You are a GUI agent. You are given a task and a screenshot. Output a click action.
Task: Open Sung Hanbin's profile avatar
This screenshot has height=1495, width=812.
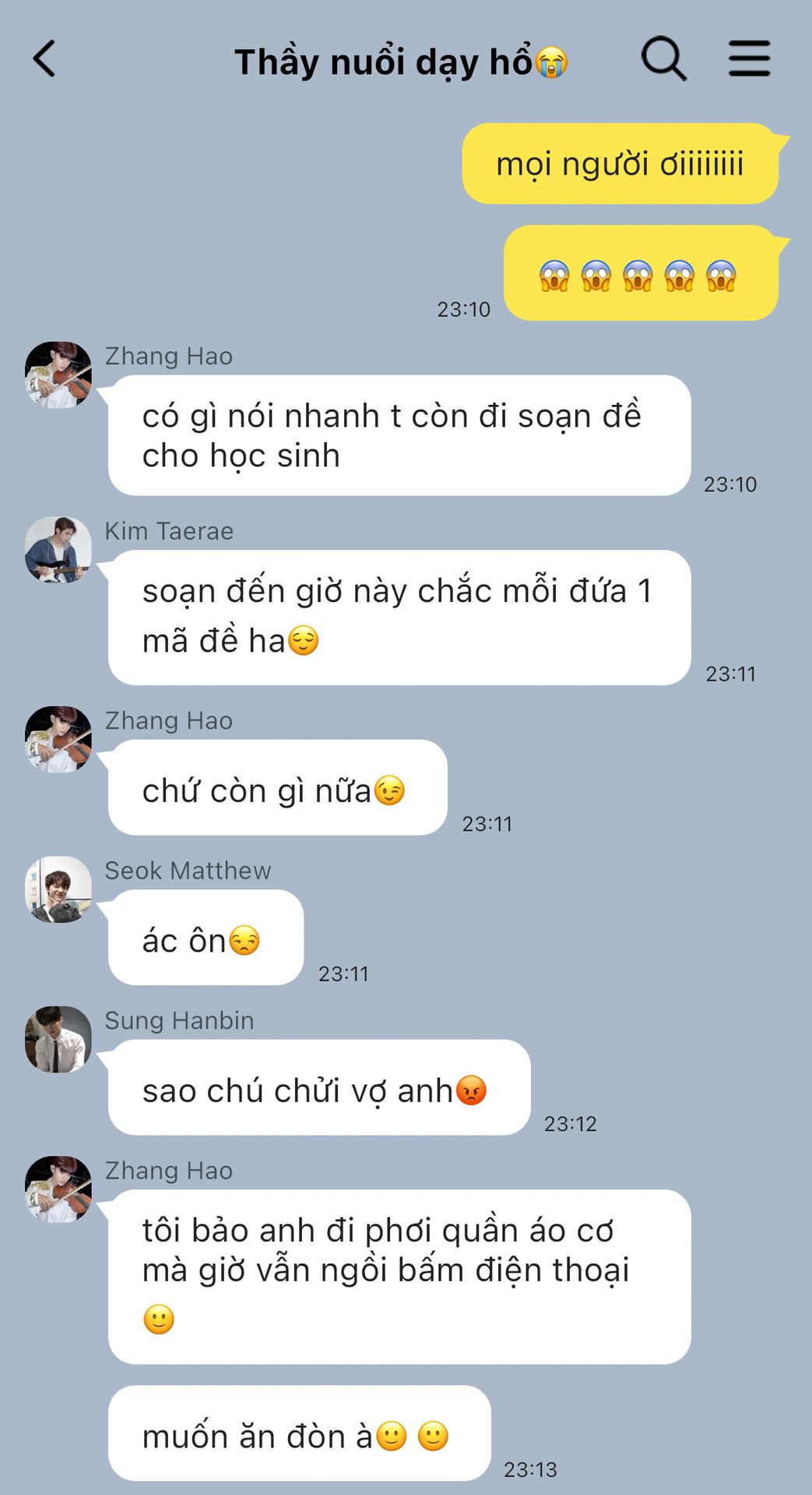(58, 1039)
